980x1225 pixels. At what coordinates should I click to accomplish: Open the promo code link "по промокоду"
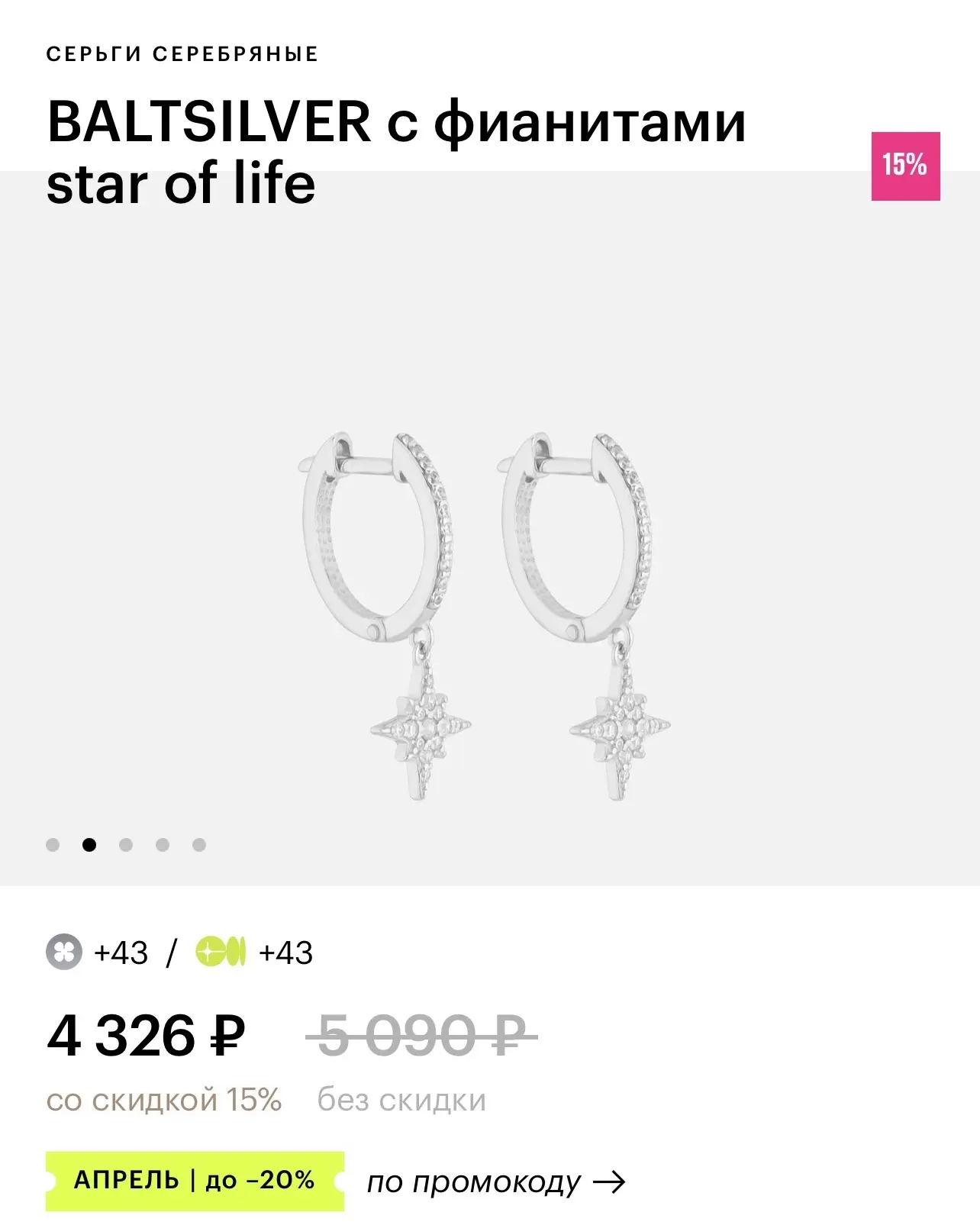tap(495, 1182)
